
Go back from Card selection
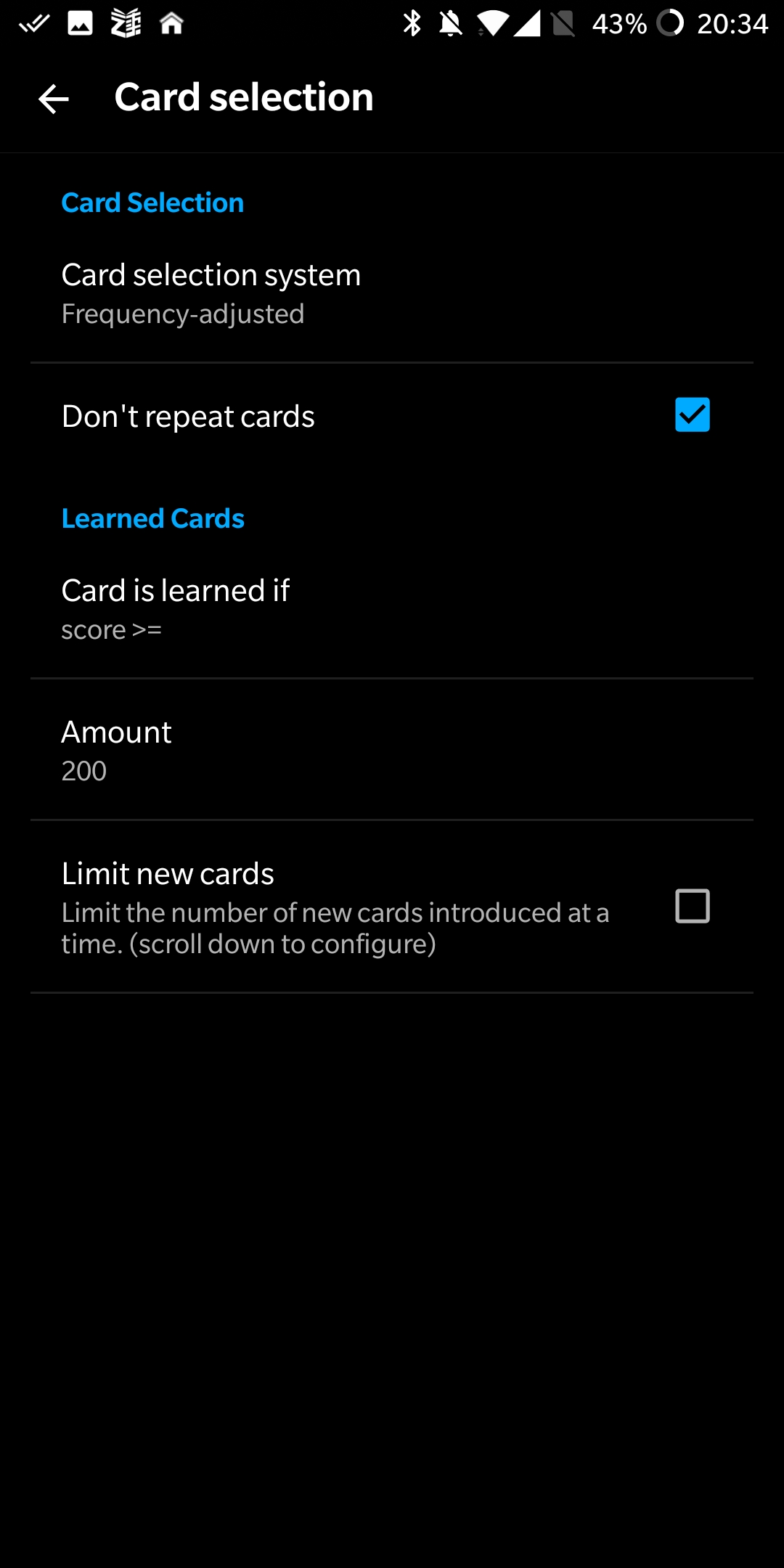point(53,99)
